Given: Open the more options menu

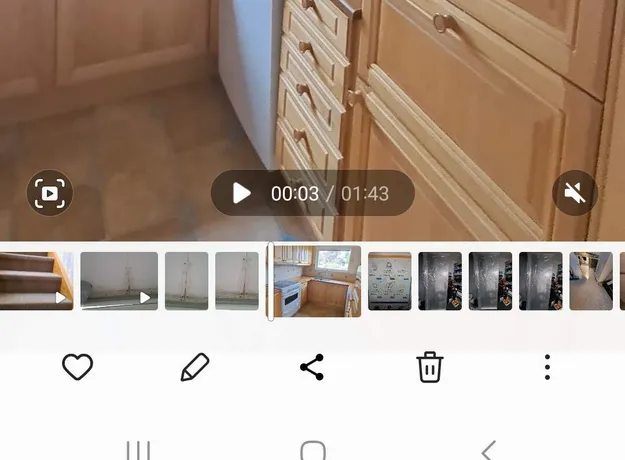Looking at the screenshot, I should 547,367.
